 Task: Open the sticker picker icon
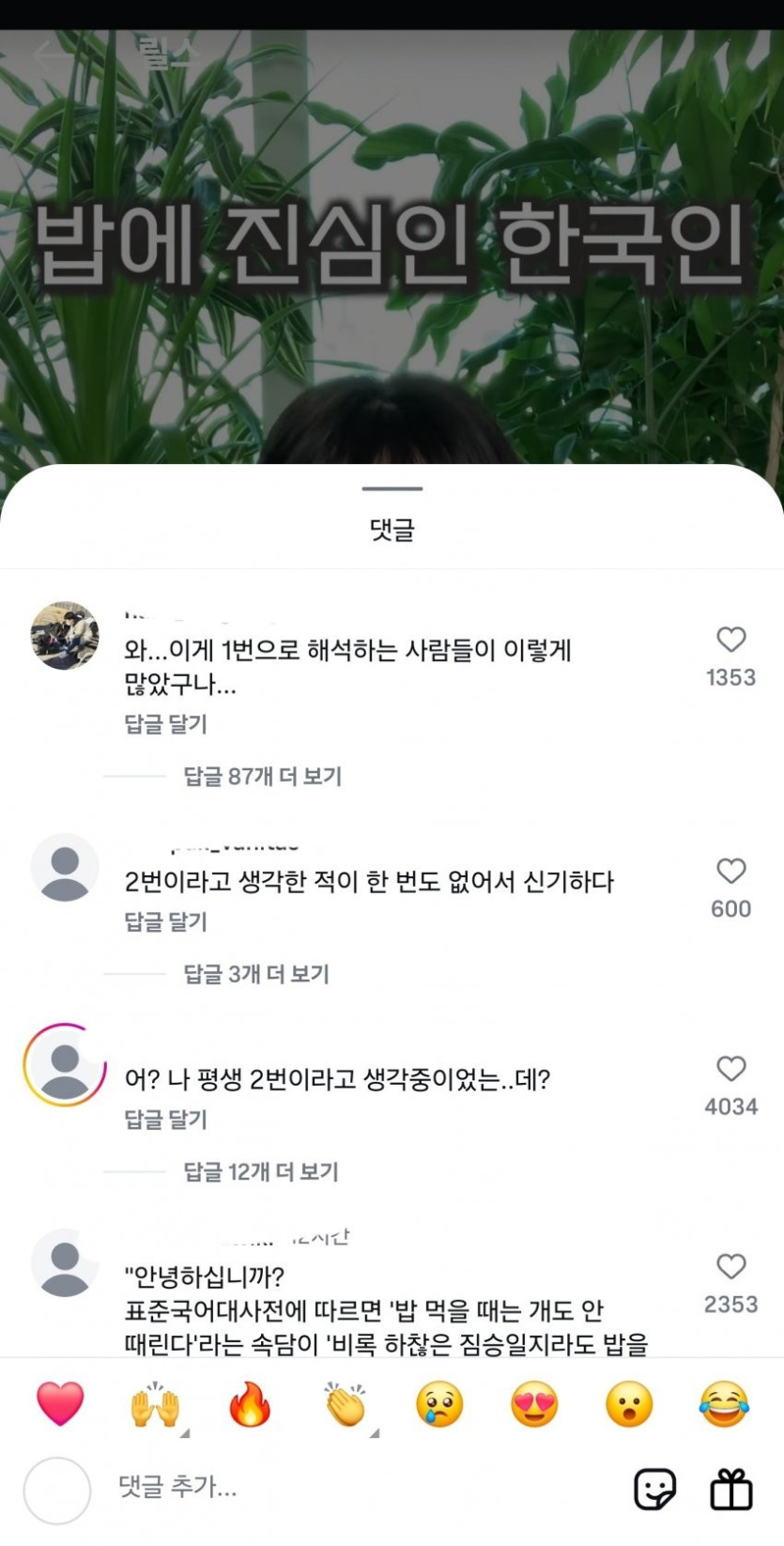tap(654, 1490)
